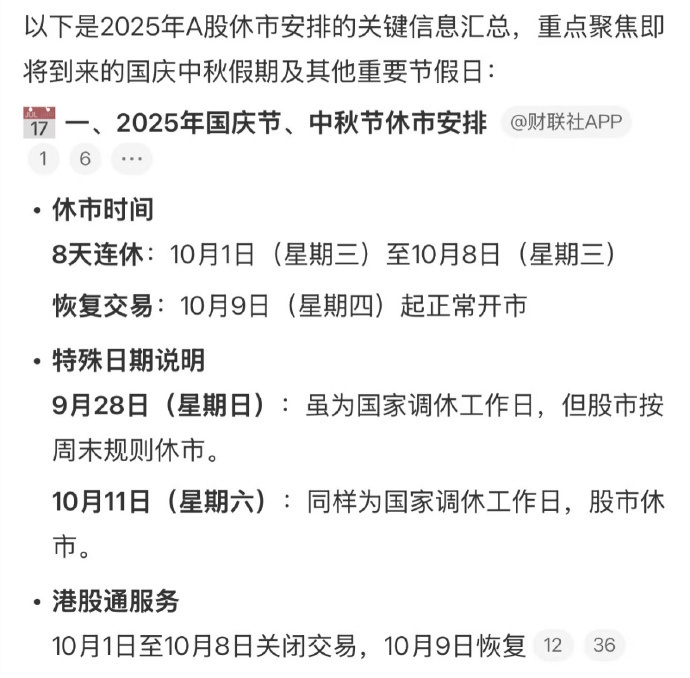690x678 pixels.
Task: Open citation number 6
Action: 85,159
